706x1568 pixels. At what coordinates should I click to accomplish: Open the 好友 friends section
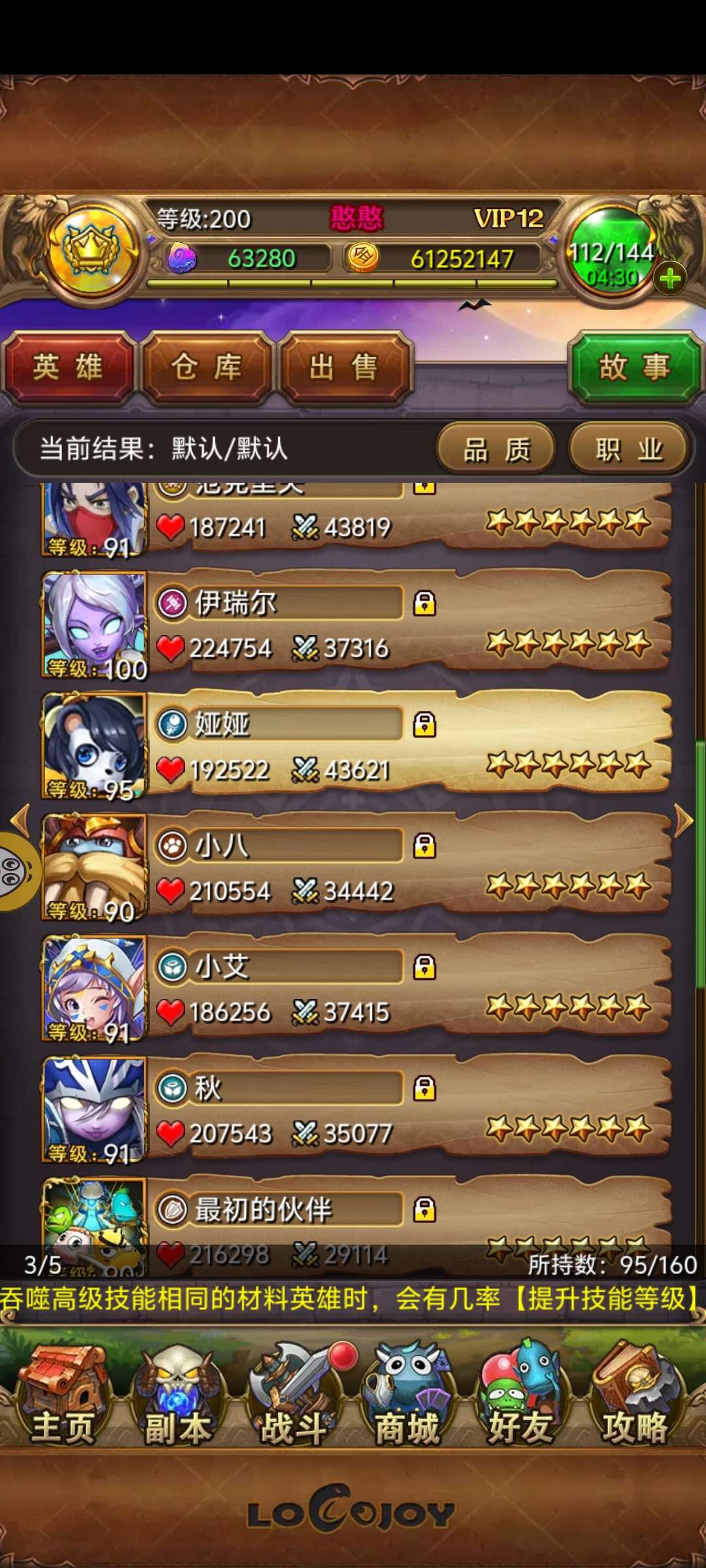coord(521,1395)
